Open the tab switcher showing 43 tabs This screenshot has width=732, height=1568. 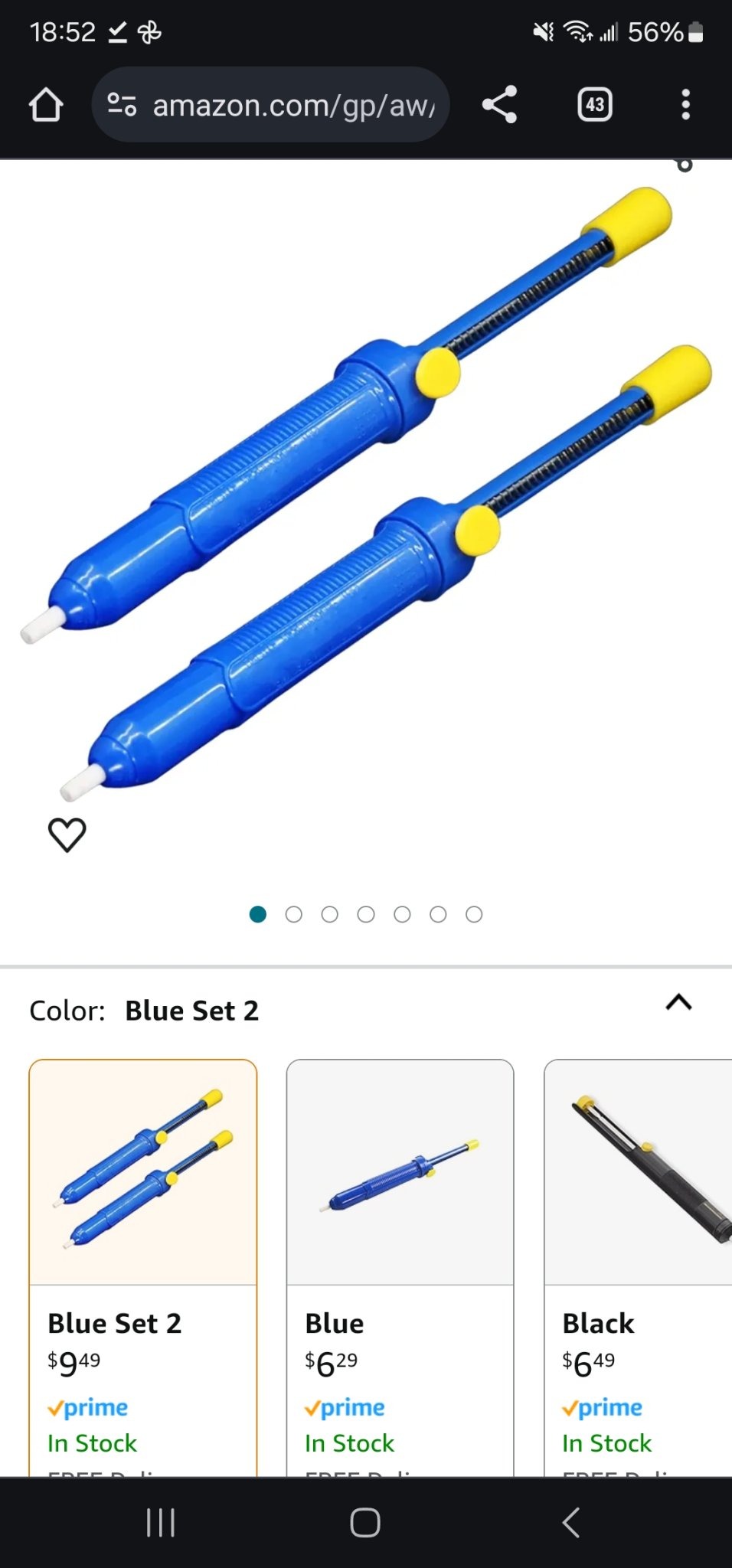595,105
